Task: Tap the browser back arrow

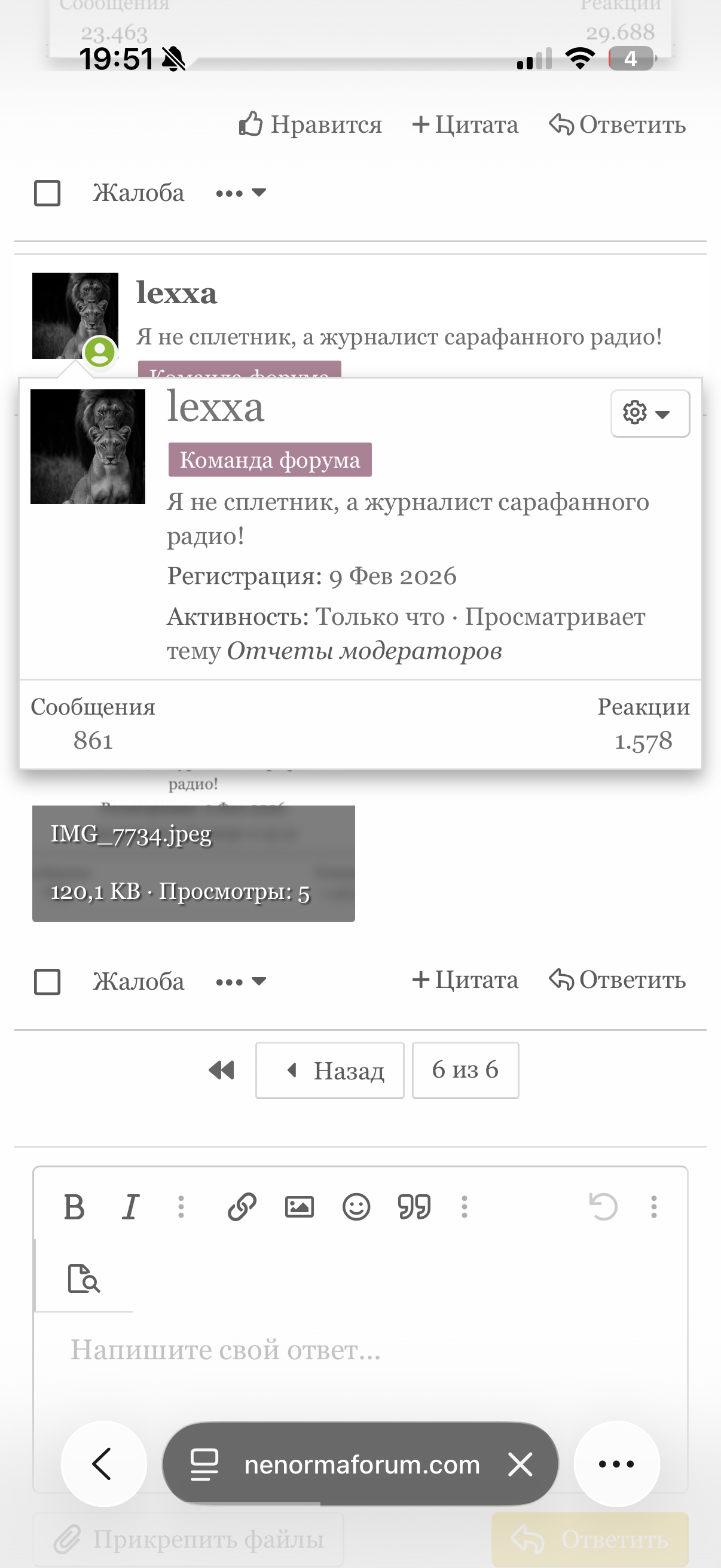Action: click(x=103, y=1463)
